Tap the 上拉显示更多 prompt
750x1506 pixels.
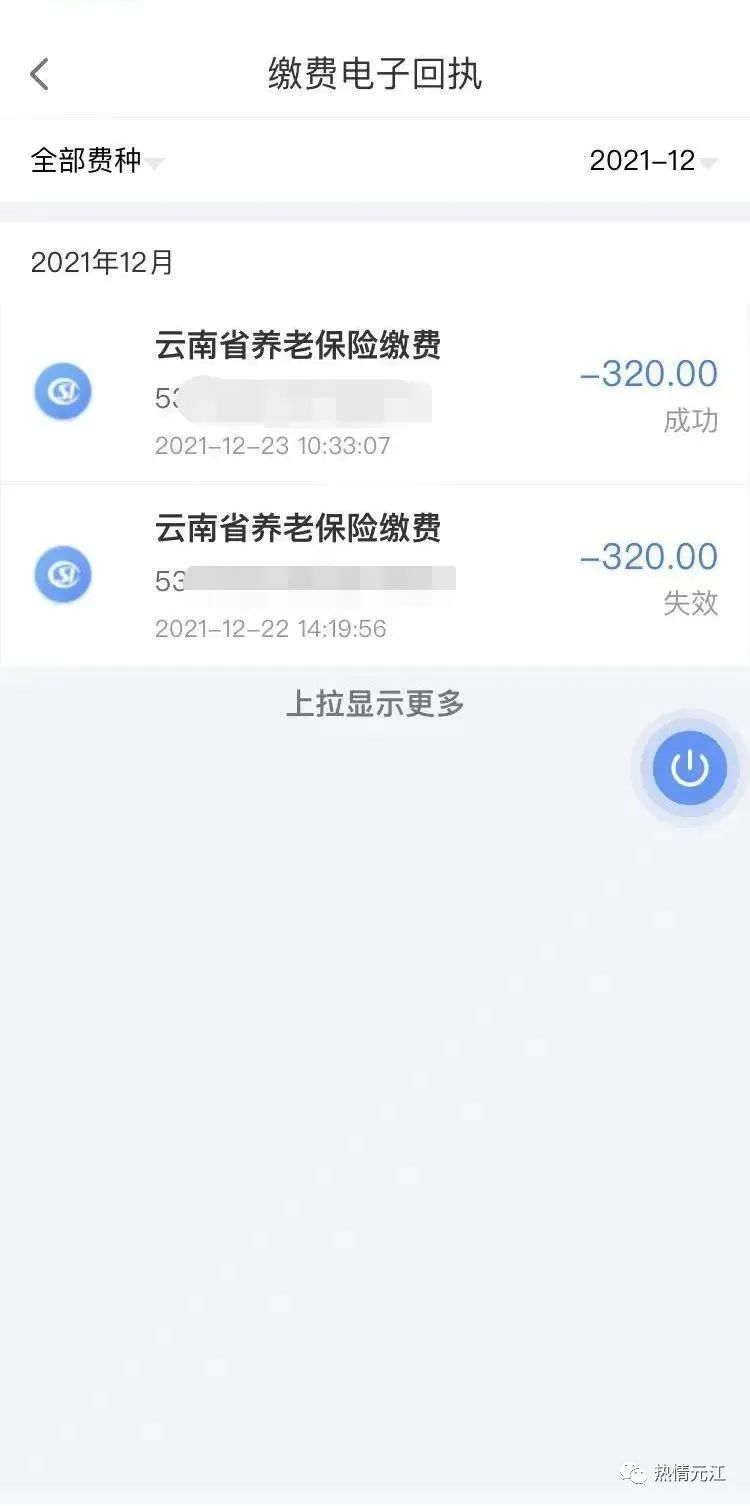375,703
